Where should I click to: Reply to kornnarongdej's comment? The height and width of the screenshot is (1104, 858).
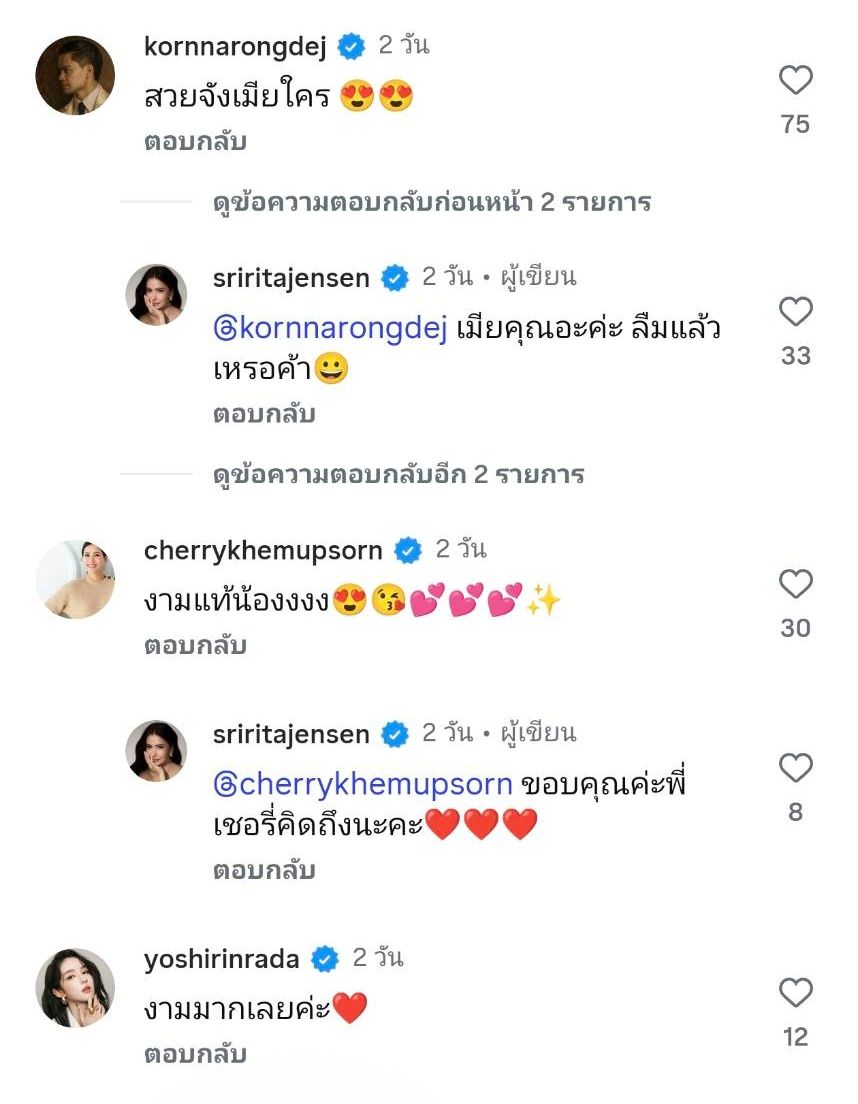coord(195,142)
